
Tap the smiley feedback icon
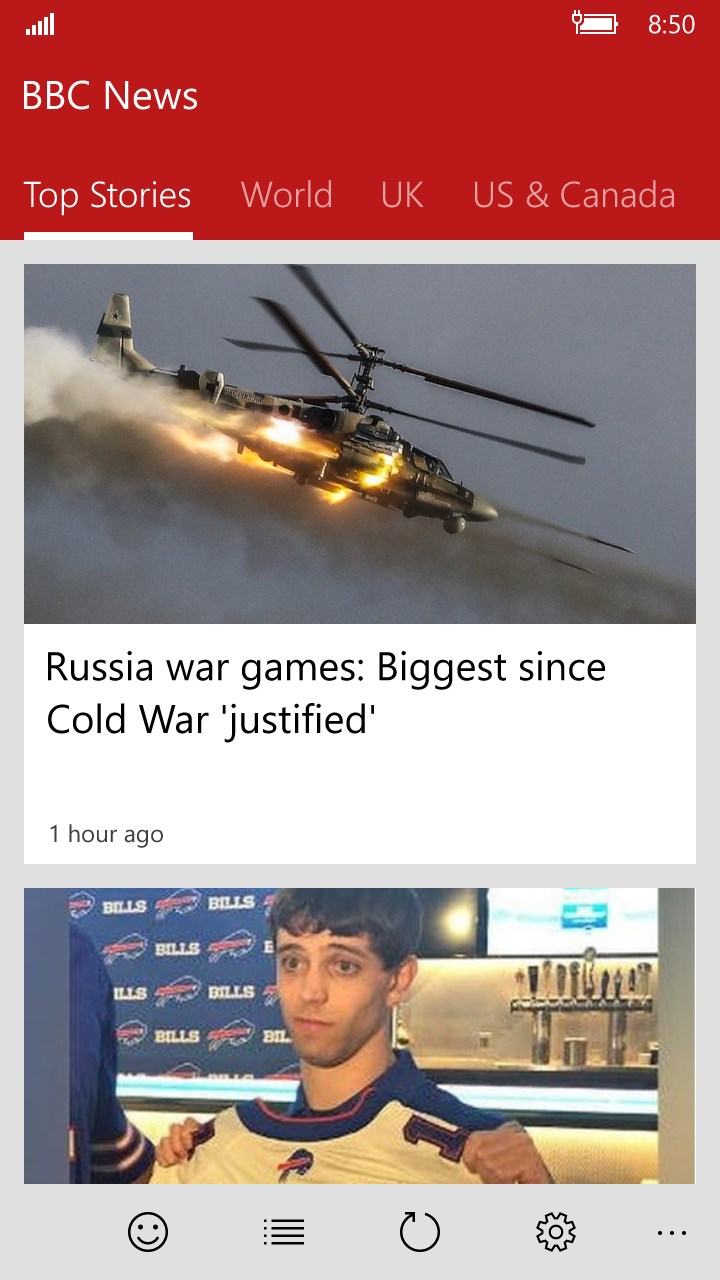click(148, 1232)
